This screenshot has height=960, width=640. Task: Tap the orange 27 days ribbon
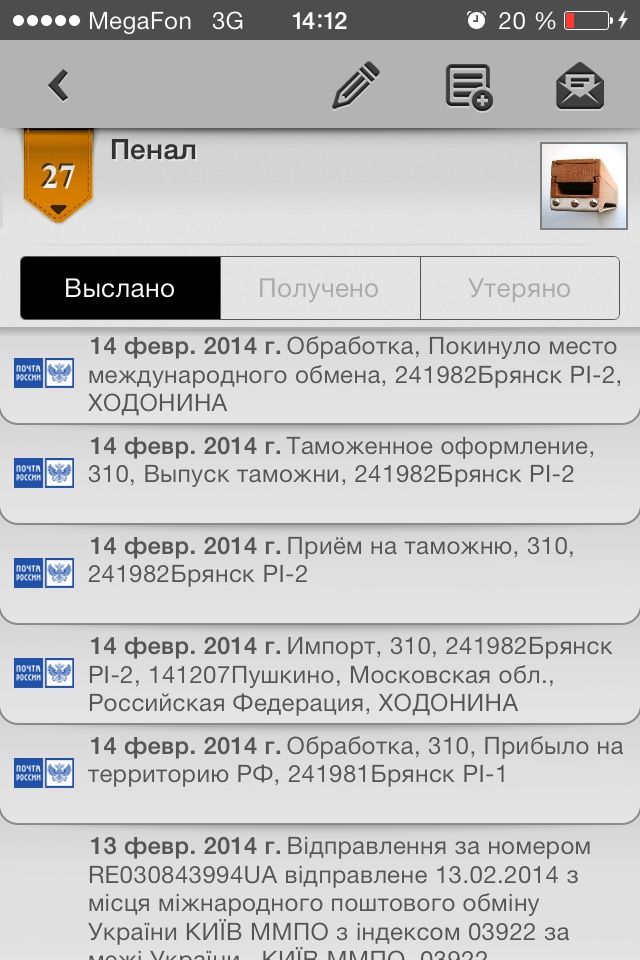point(58,176)
